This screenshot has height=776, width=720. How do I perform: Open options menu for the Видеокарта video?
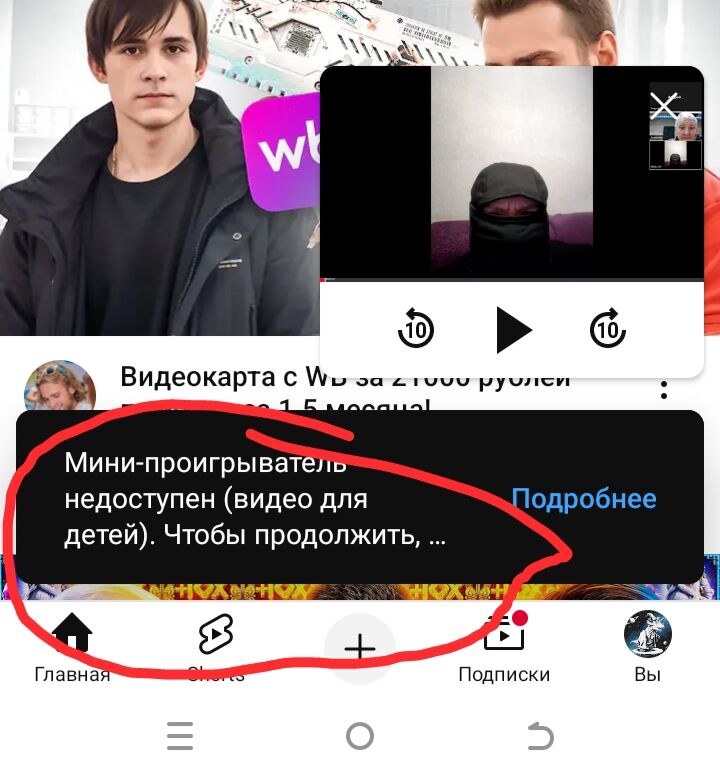(x=664, y=390)
